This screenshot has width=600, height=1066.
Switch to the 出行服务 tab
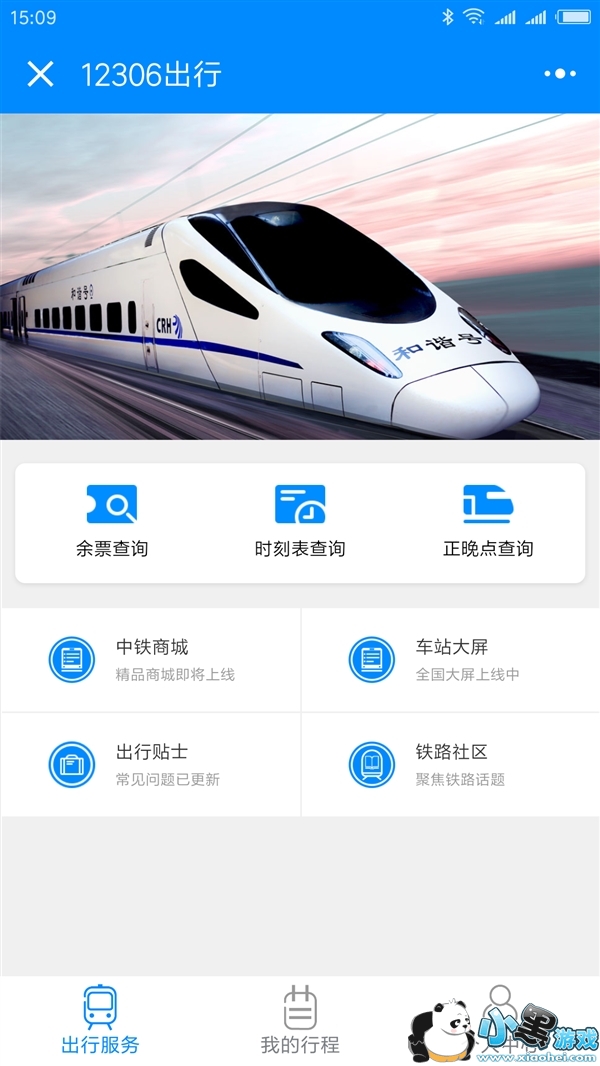click(100, 1020)
